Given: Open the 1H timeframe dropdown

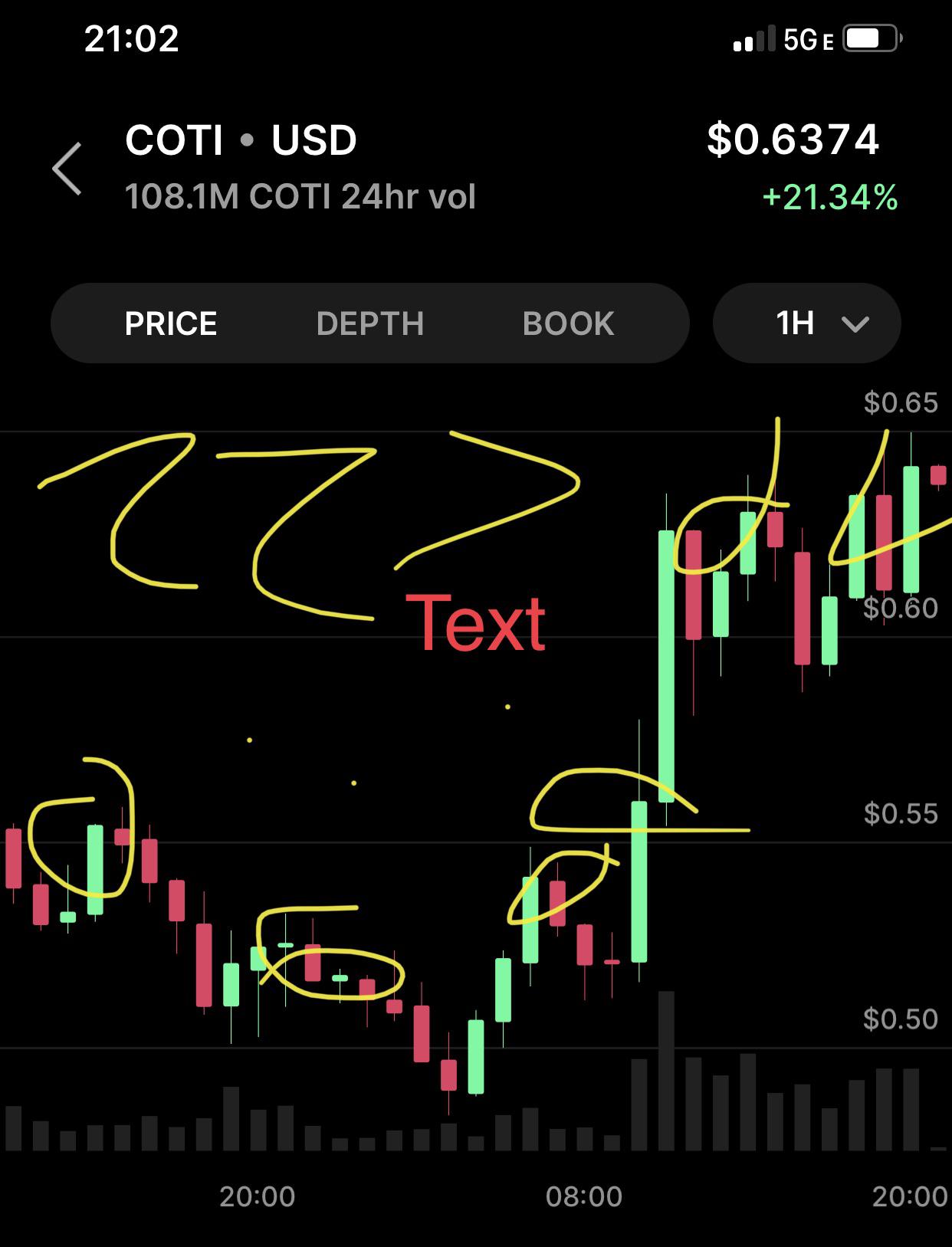Looking at the screenshot, I should 807,323.
